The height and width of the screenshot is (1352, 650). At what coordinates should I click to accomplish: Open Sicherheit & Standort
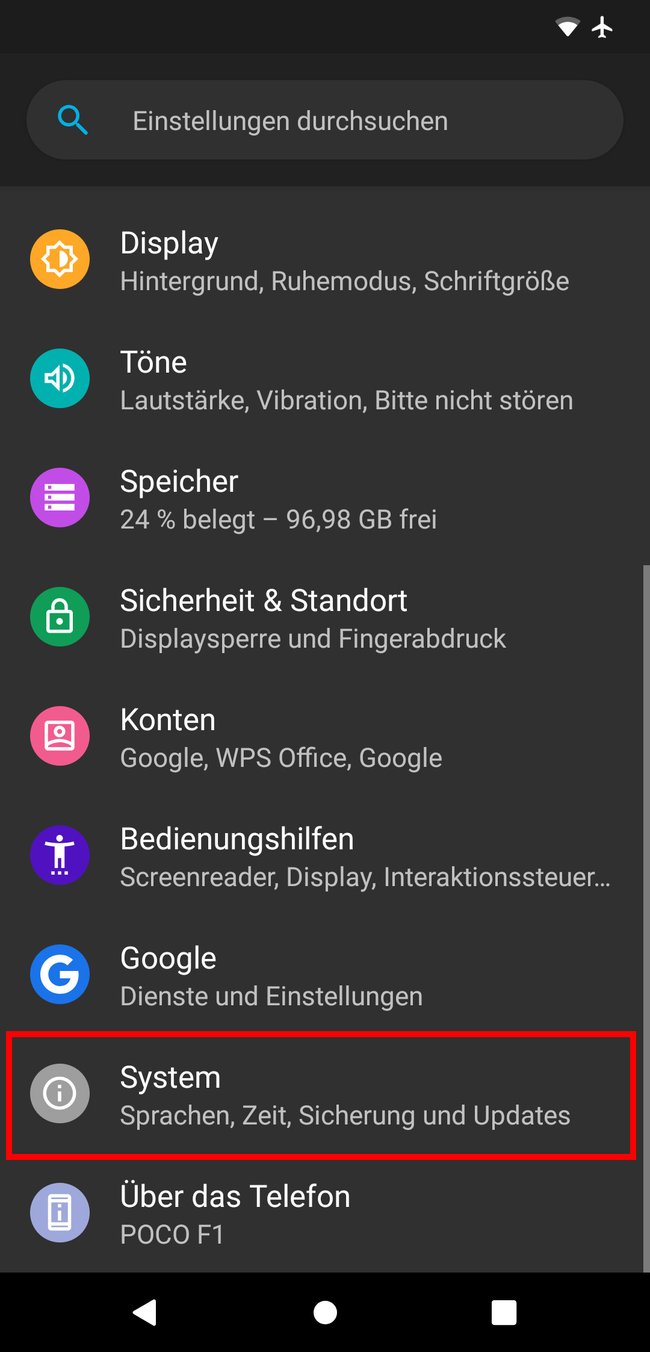325,617
